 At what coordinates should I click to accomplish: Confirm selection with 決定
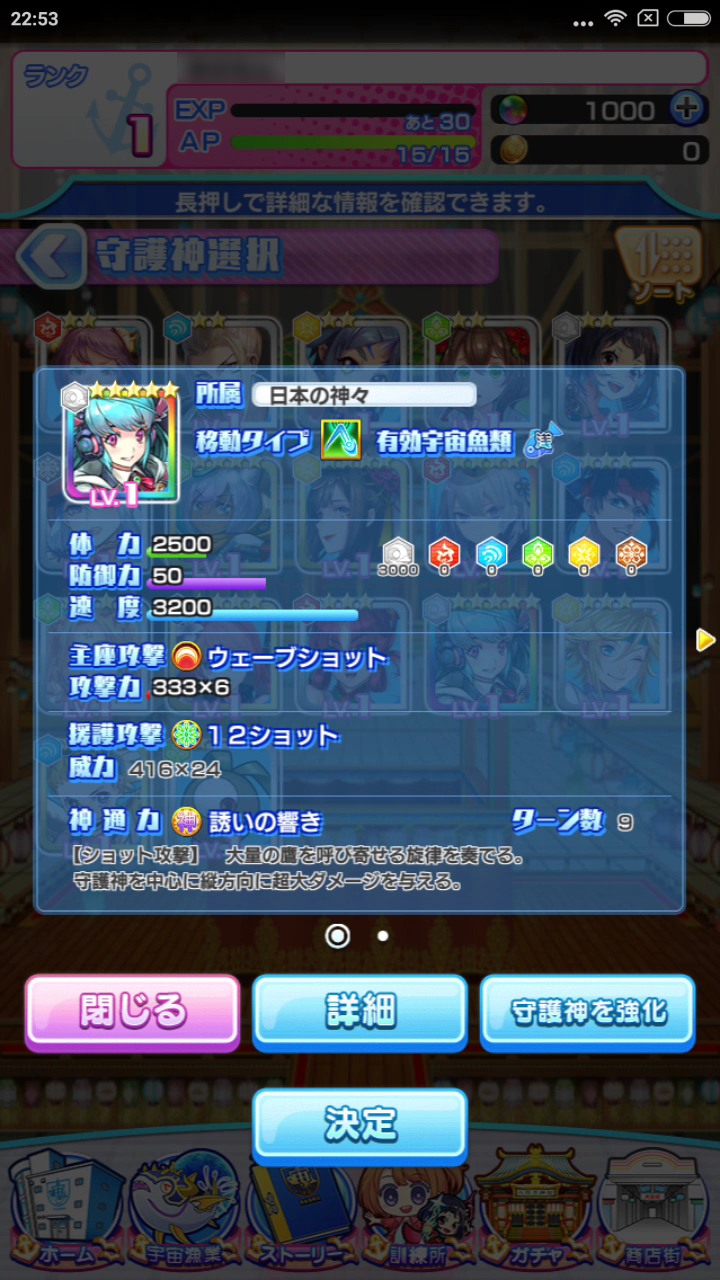[x=360, y=1123]
